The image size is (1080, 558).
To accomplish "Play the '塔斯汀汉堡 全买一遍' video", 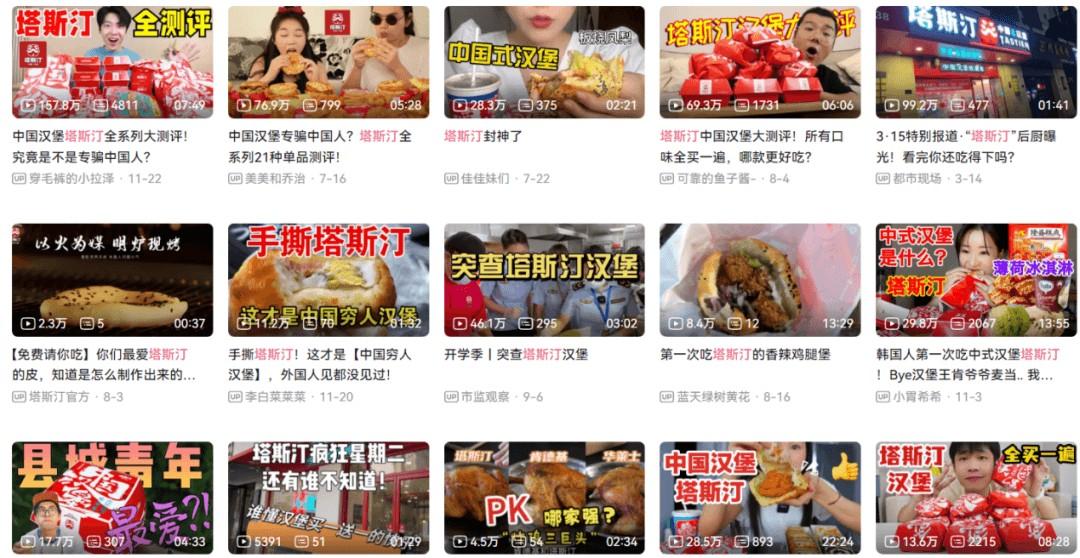I will 975,497.
